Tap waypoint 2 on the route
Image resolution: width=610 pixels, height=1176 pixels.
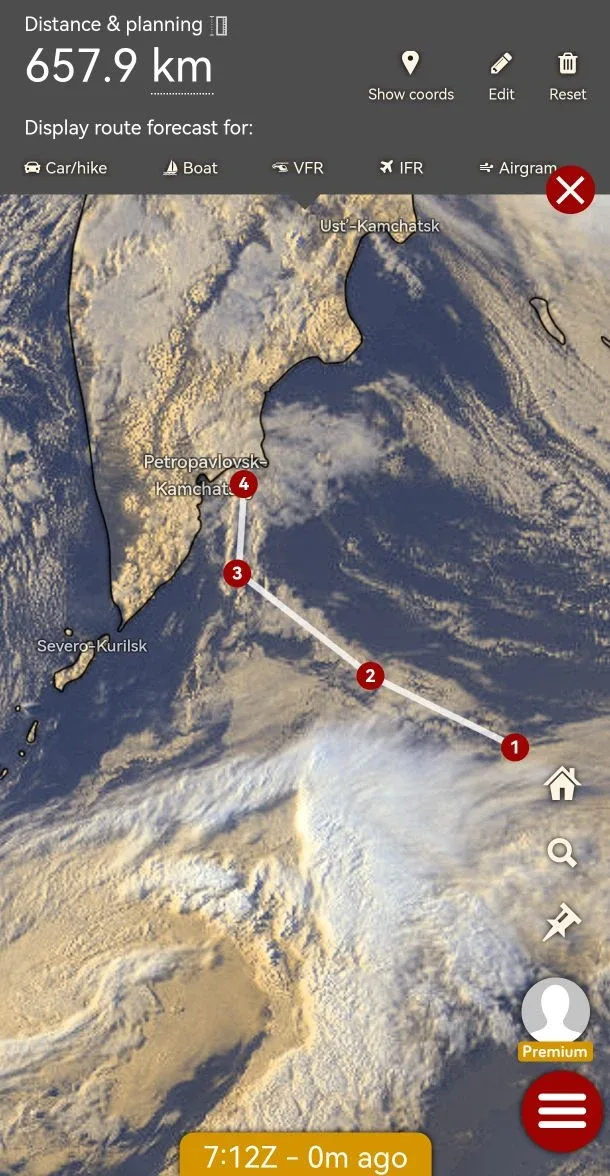(x=370, y=676)
